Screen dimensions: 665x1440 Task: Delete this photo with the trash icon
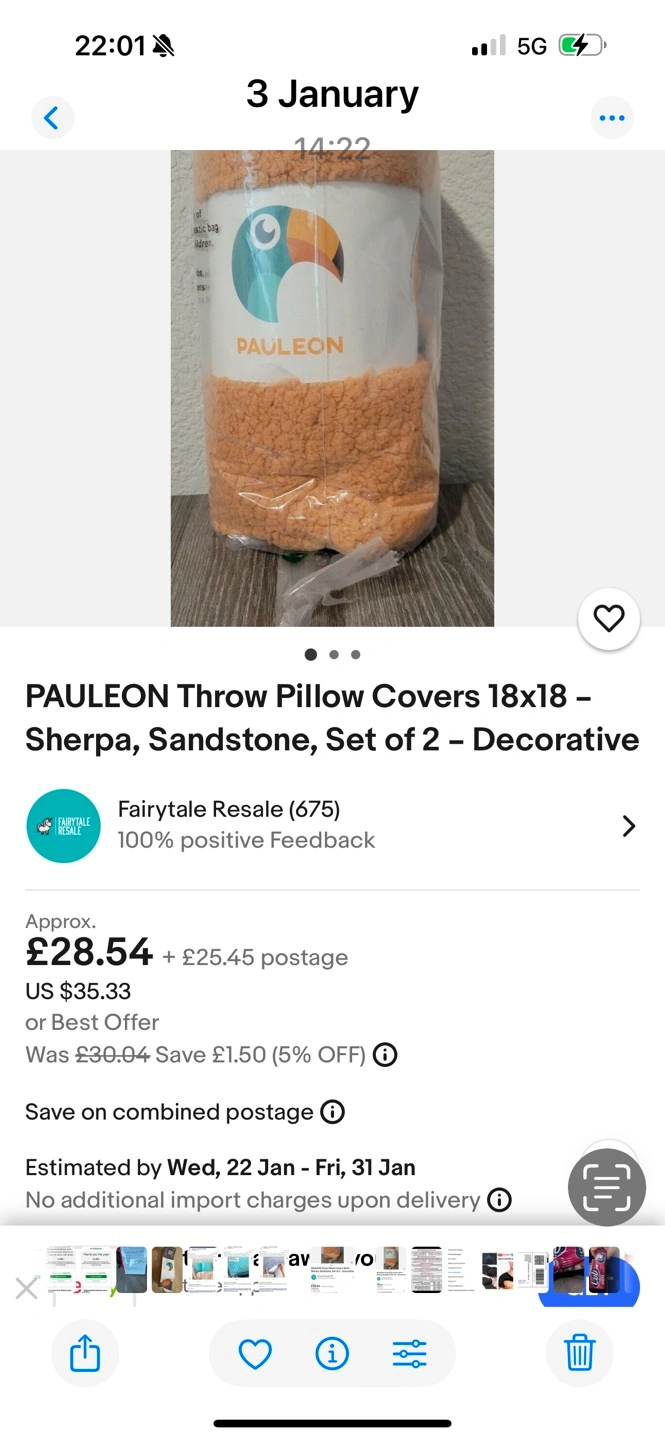tap(580, 1354)
